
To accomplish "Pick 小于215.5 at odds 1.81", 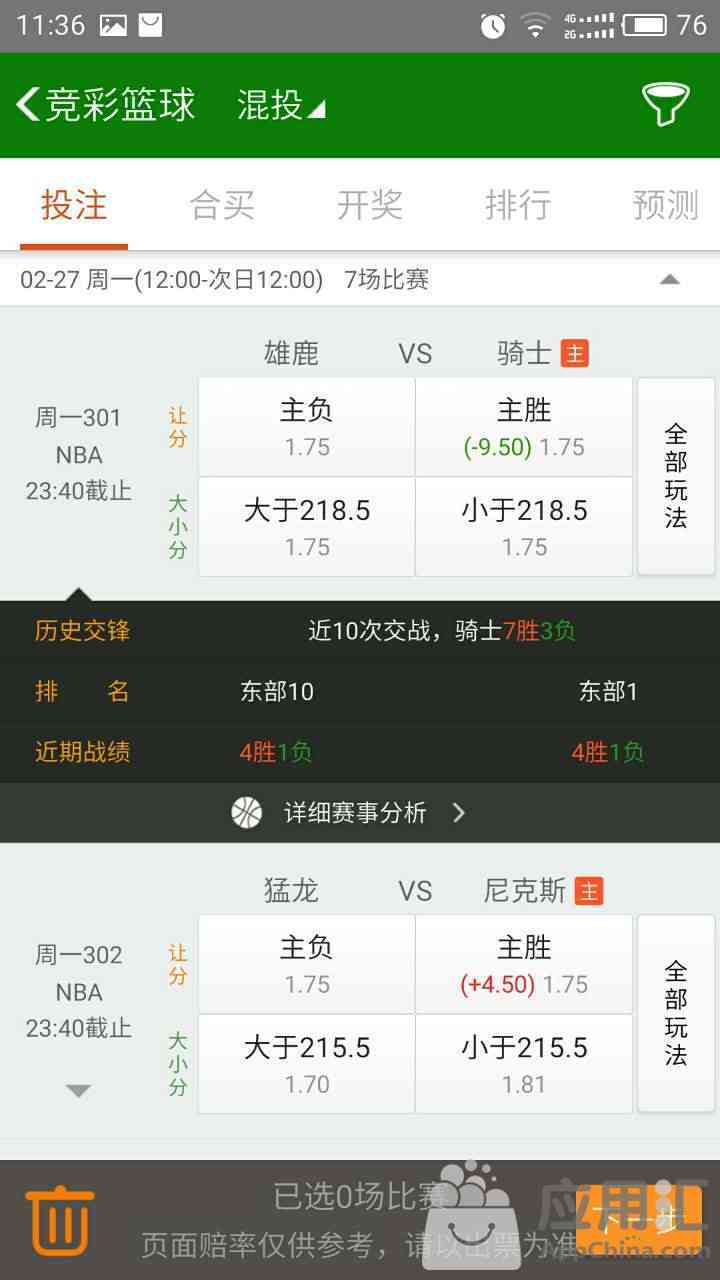I will click(524, 1064).
